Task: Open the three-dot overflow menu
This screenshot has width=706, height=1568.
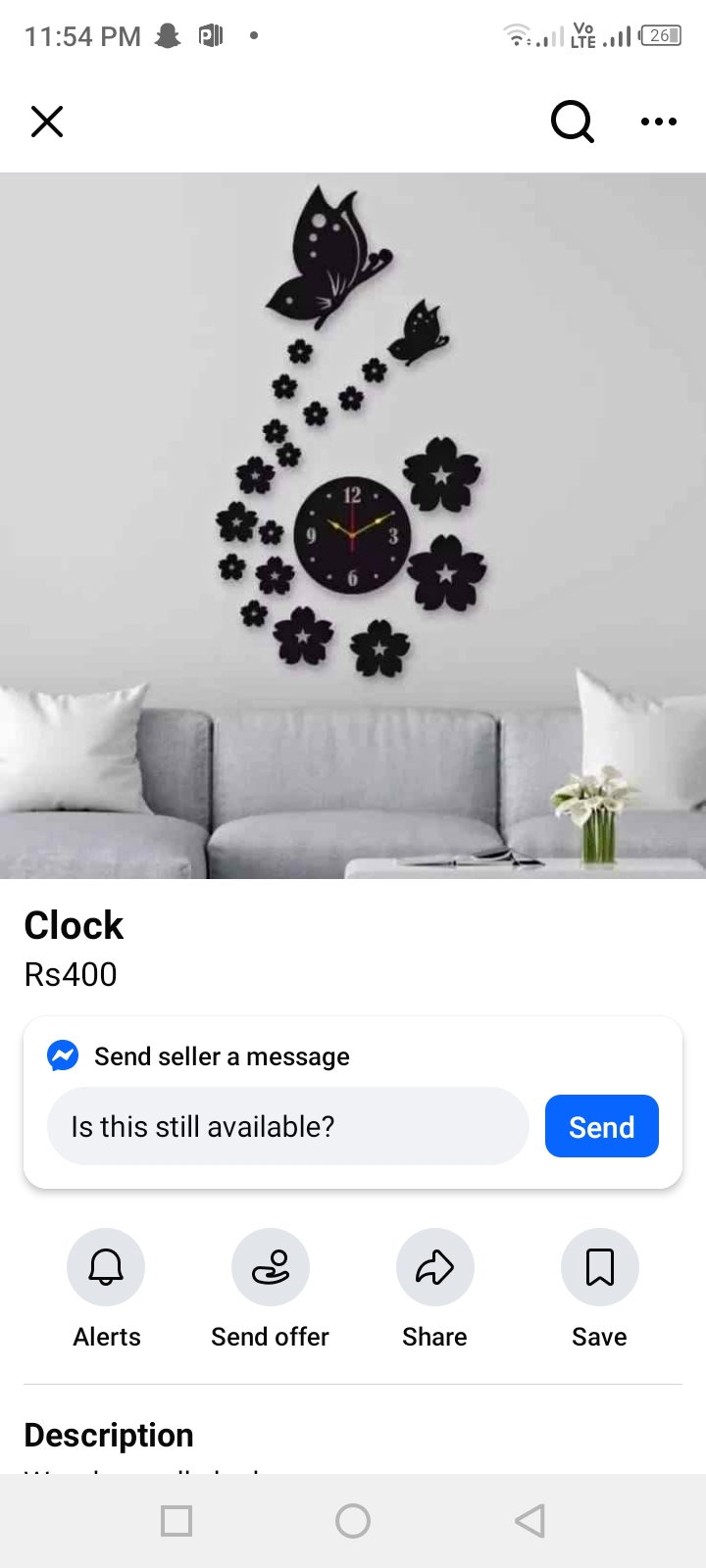Action: pos(658,122)
